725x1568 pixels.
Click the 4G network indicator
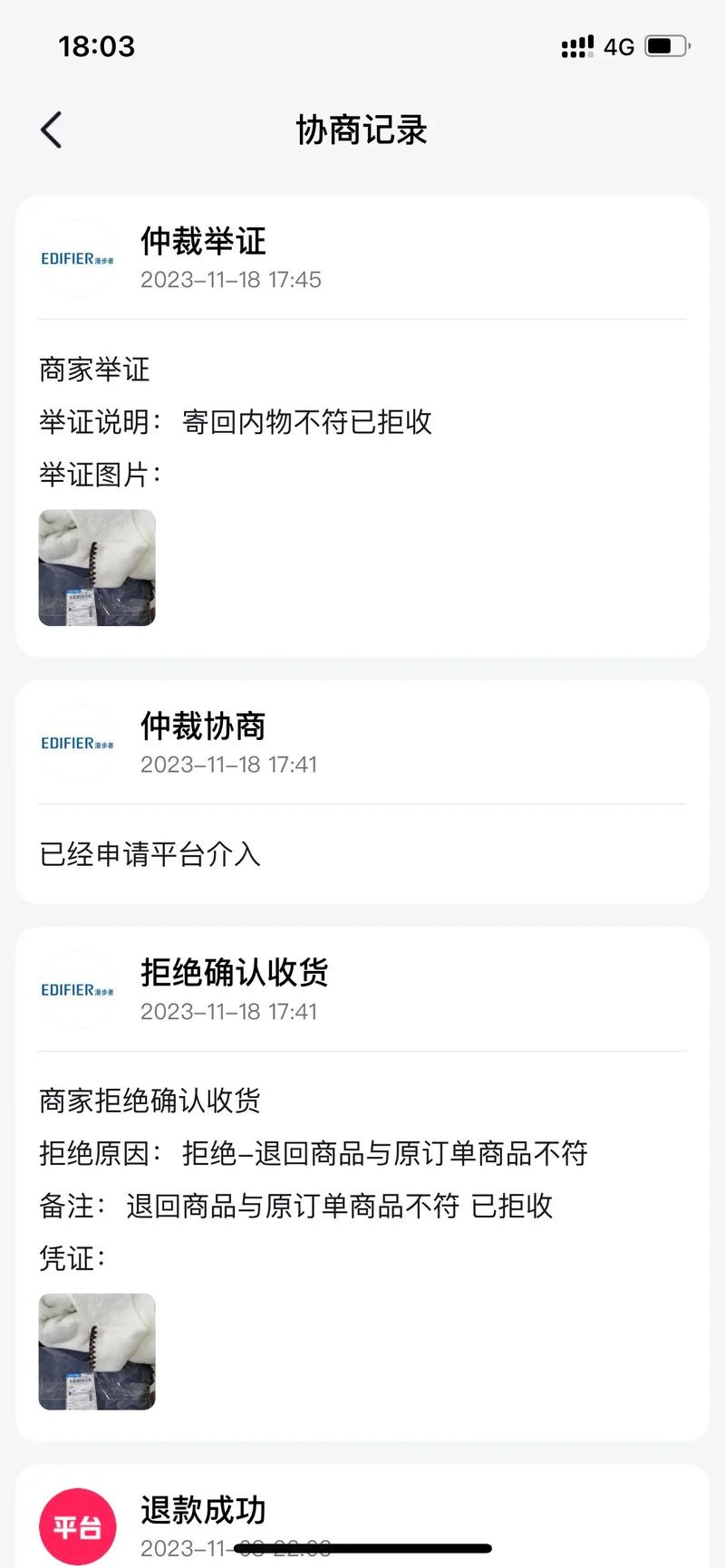tap(619, 46)
